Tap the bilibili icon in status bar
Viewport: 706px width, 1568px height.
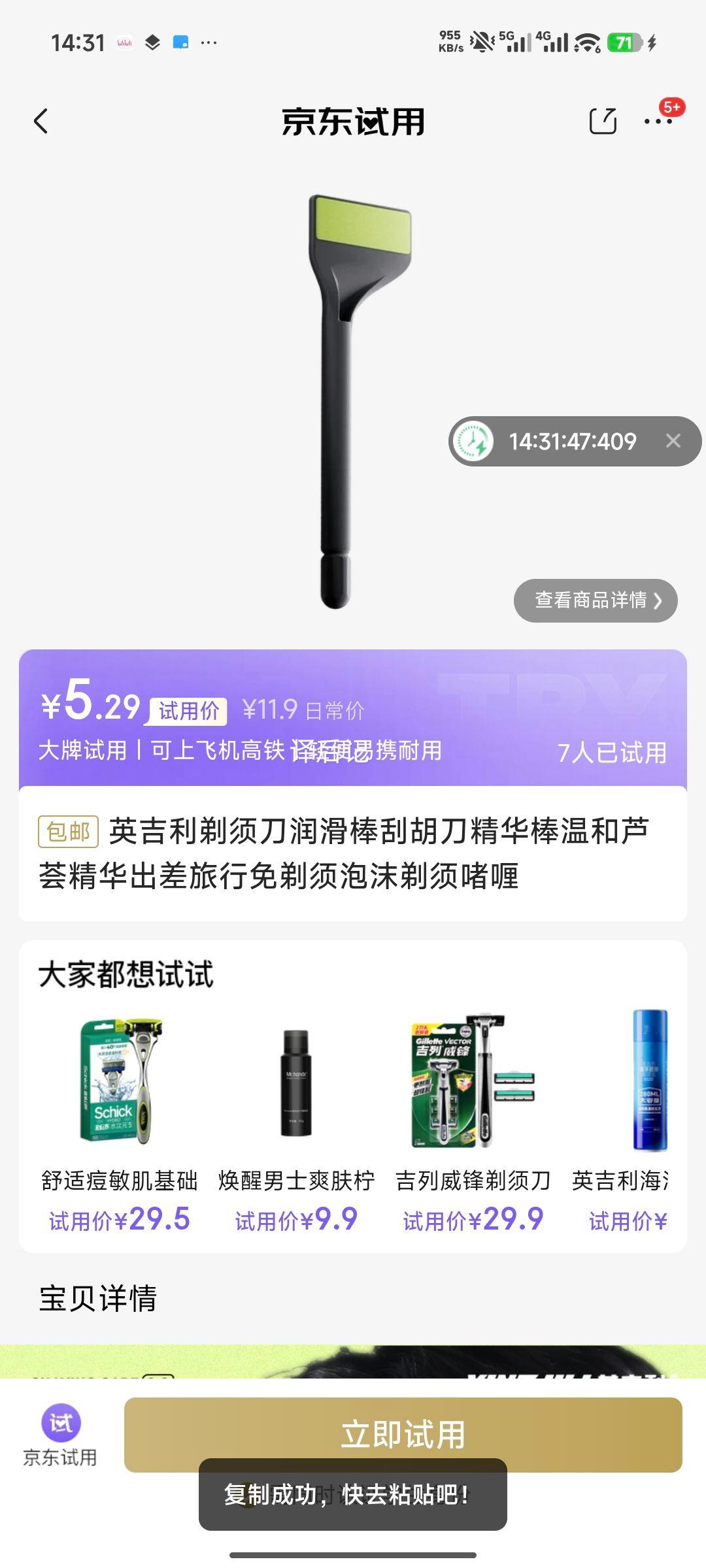pyautogui.click(x=126, y=42)
